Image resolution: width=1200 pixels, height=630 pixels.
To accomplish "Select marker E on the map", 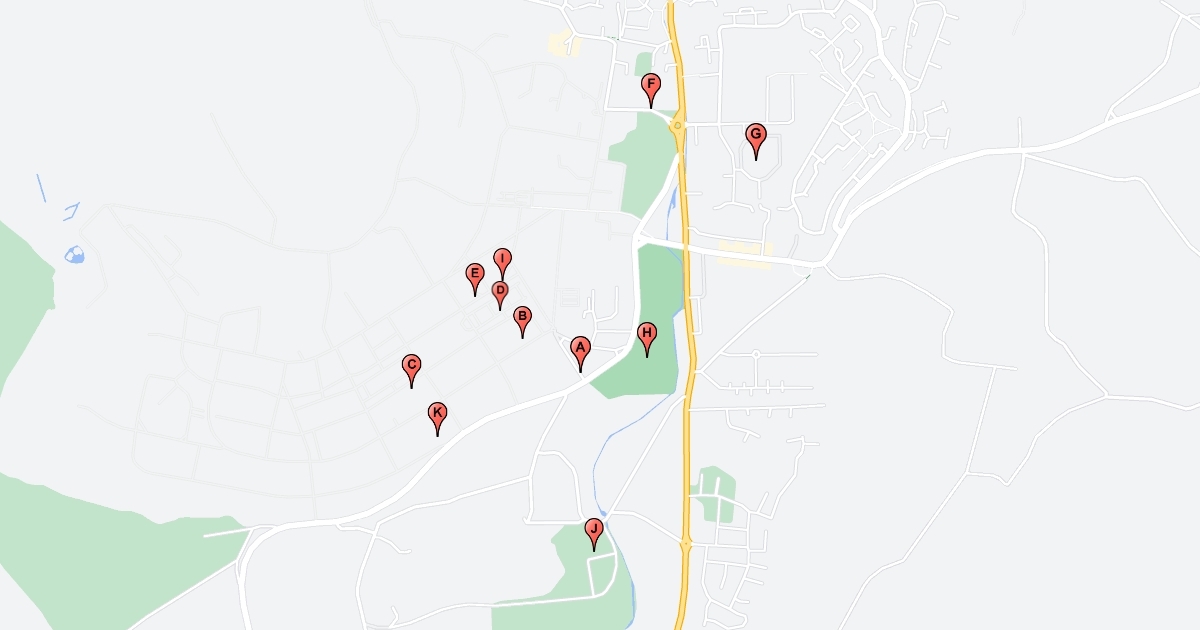I will tap(475, 274).
